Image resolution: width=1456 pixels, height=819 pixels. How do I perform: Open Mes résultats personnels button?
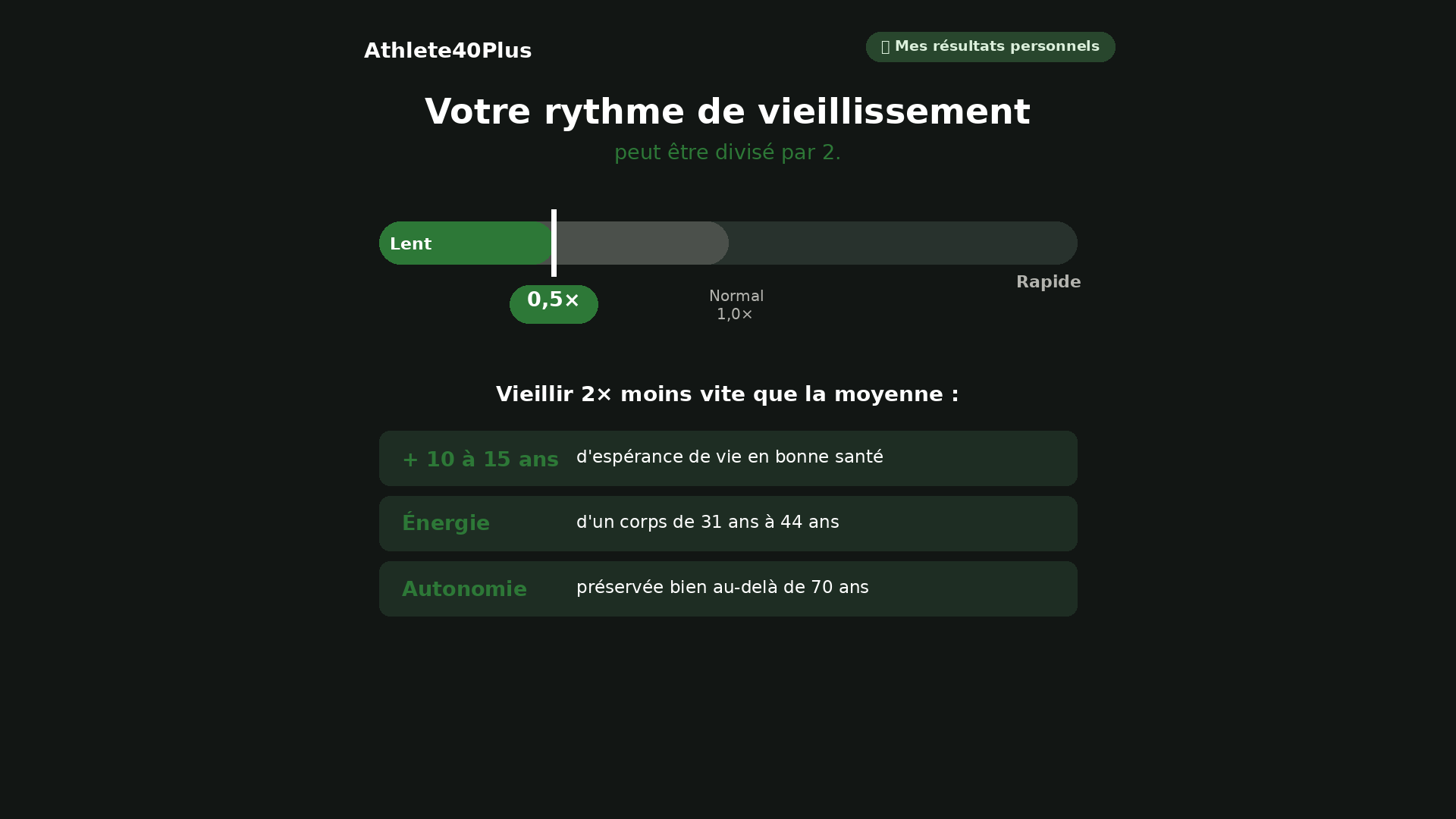(990, 47)
